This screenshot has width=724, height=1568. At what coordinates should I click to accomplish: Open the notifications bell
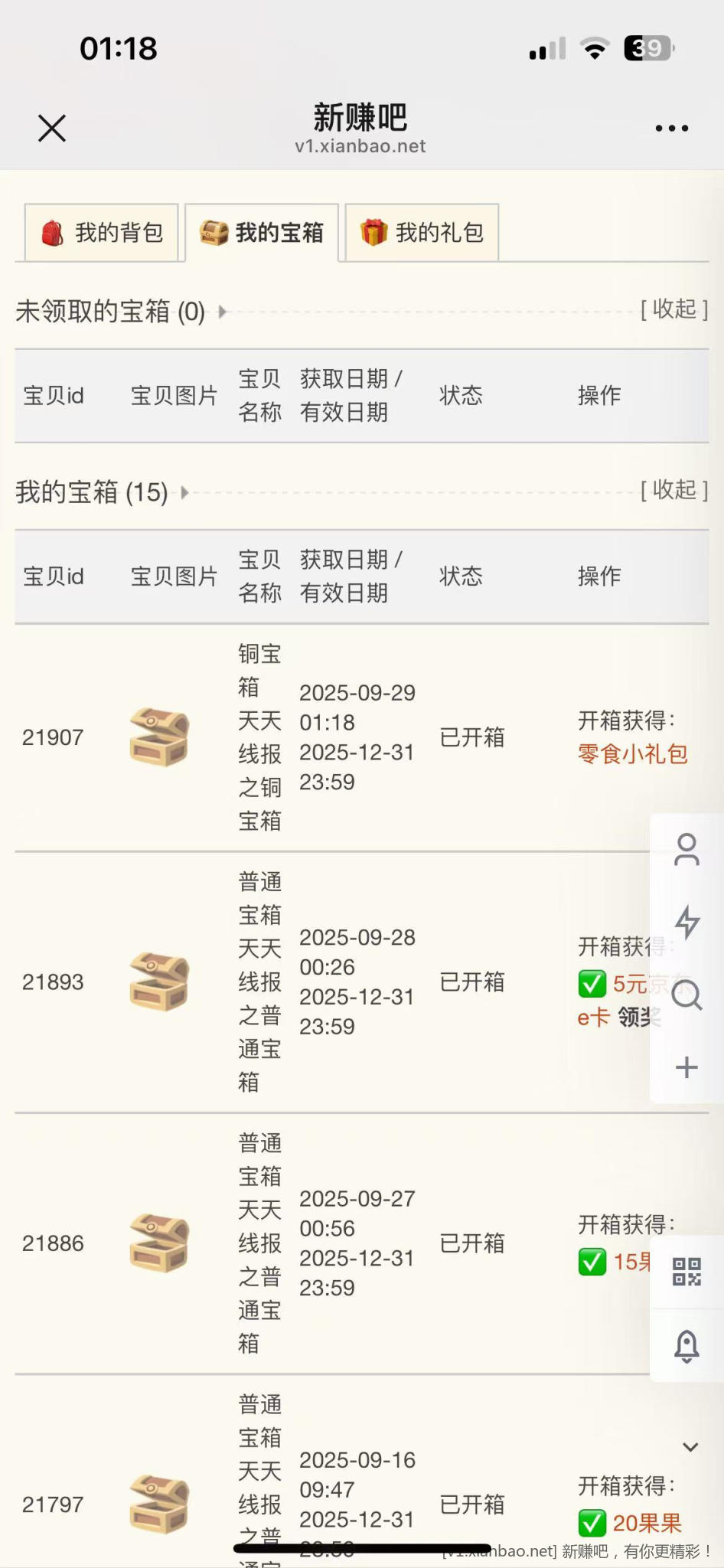click(686, 1345)
